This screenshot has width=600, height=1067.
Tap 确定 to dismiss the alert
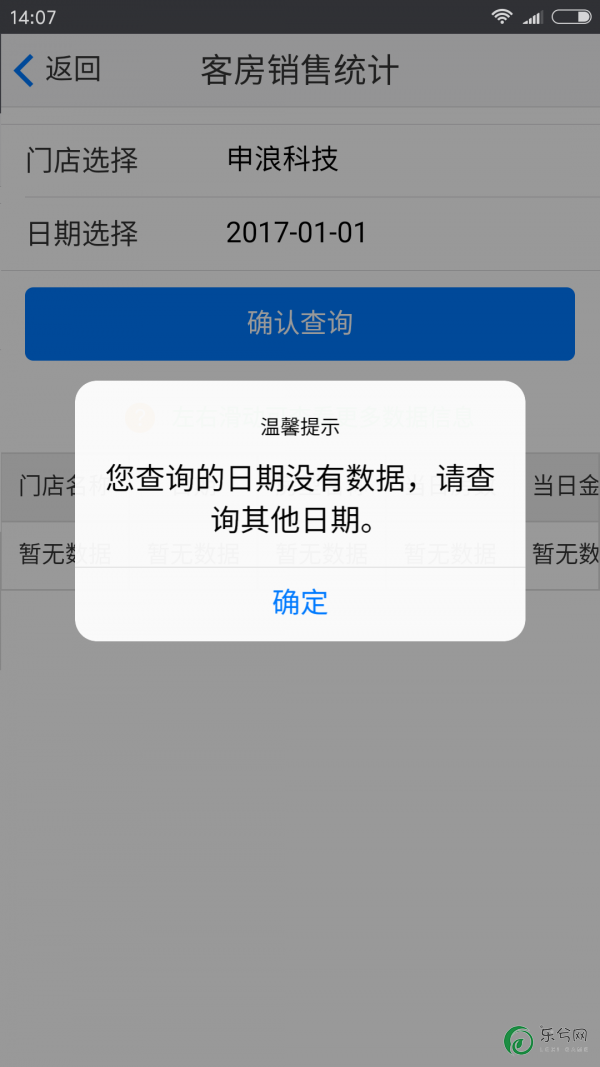point(300,604)
